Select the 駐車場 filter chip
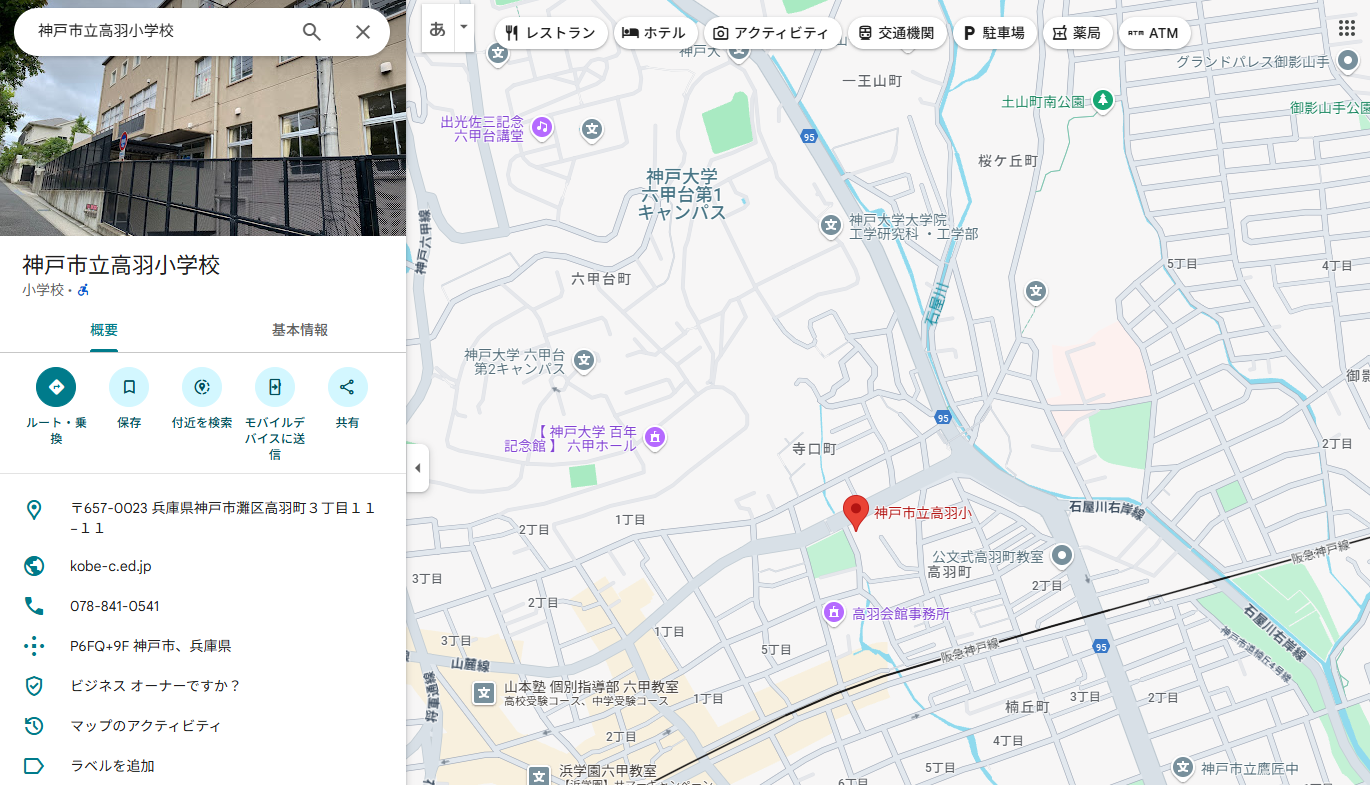 (994, 33)
